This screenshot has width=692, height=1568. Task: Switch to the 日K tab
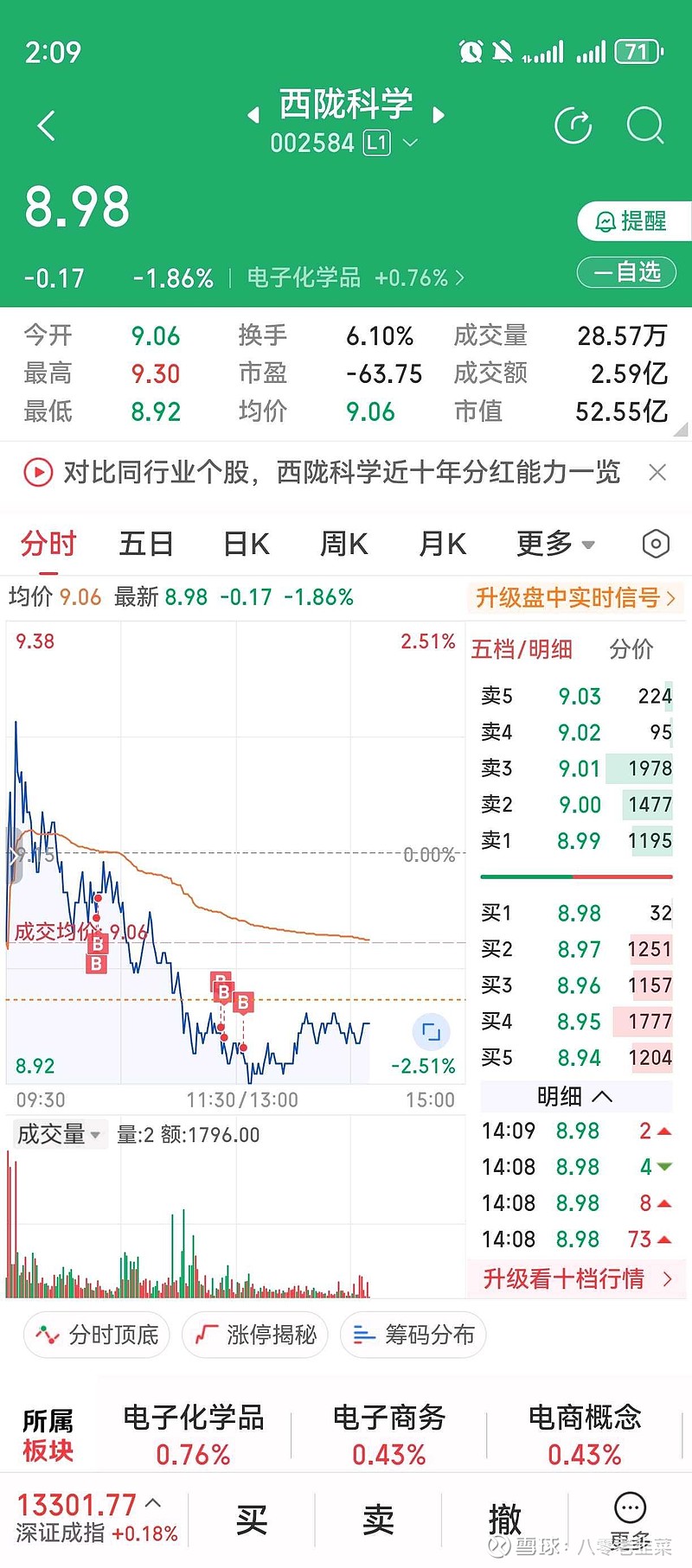click(x=244, y=544)
